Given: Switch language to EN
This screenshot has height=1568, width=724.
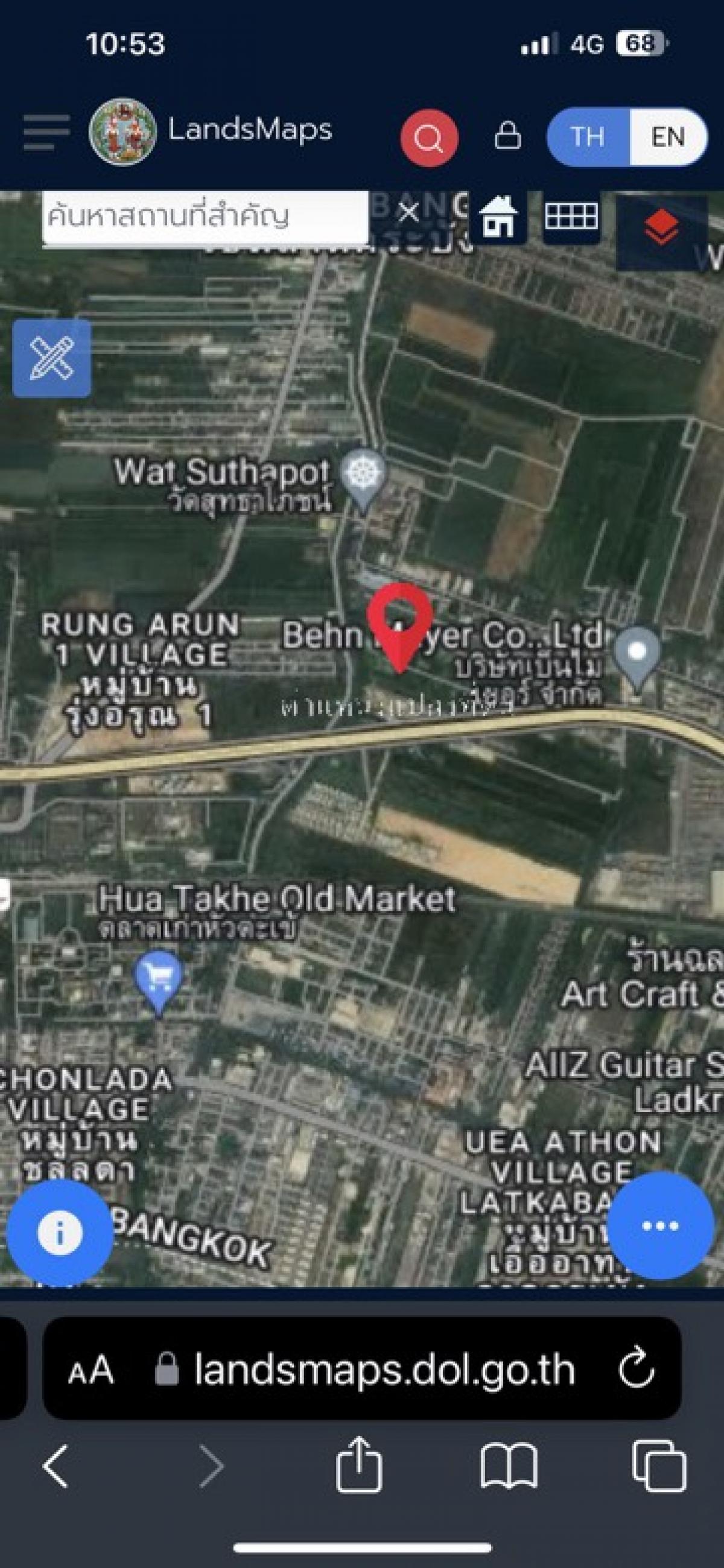Looking at the screenshot, I should [x=668, y=137].
